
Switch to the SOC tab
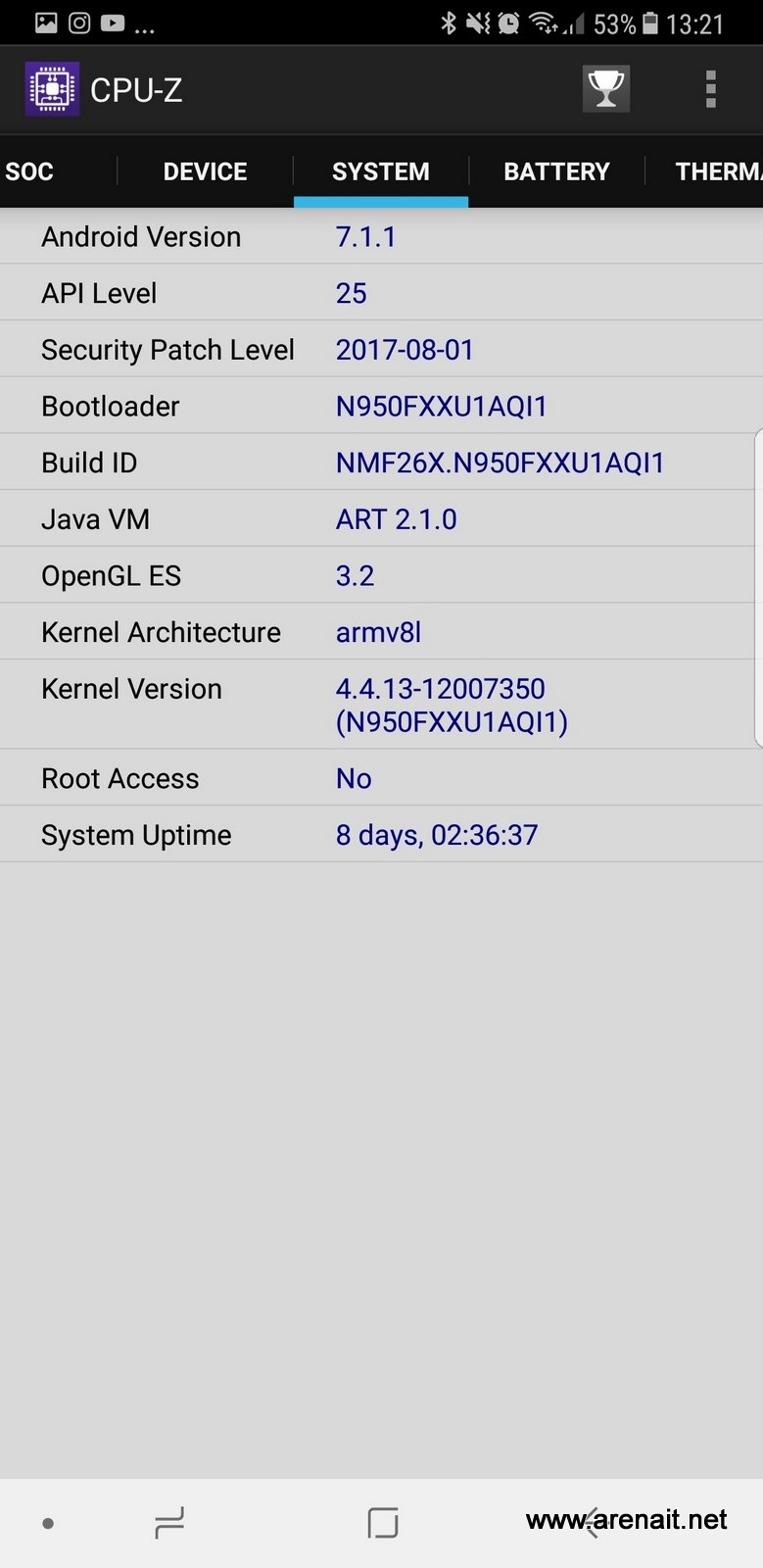tap(29, 171)
